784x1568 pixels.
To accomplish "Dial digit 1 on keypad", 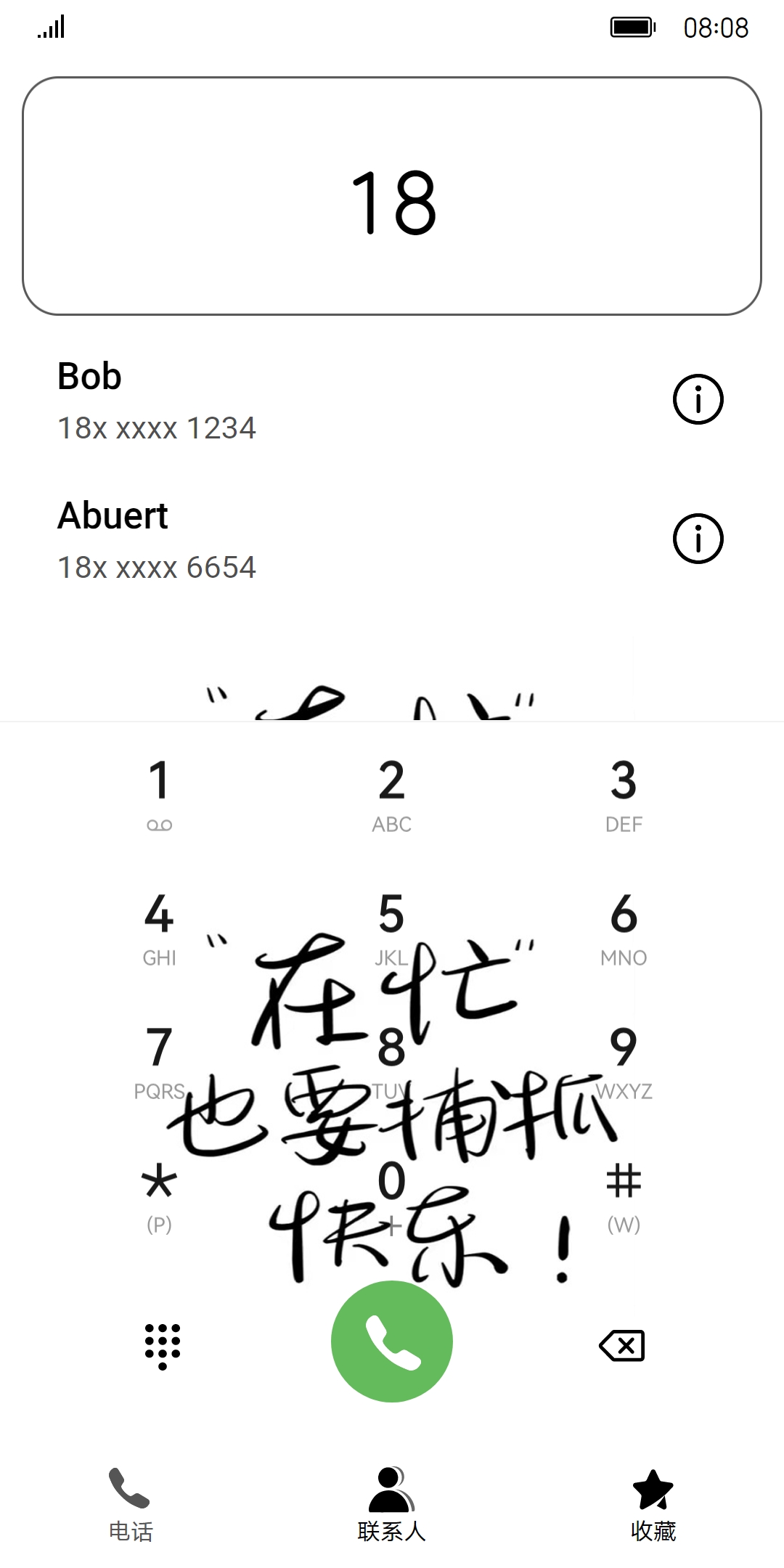I will (x=160, y=793).
